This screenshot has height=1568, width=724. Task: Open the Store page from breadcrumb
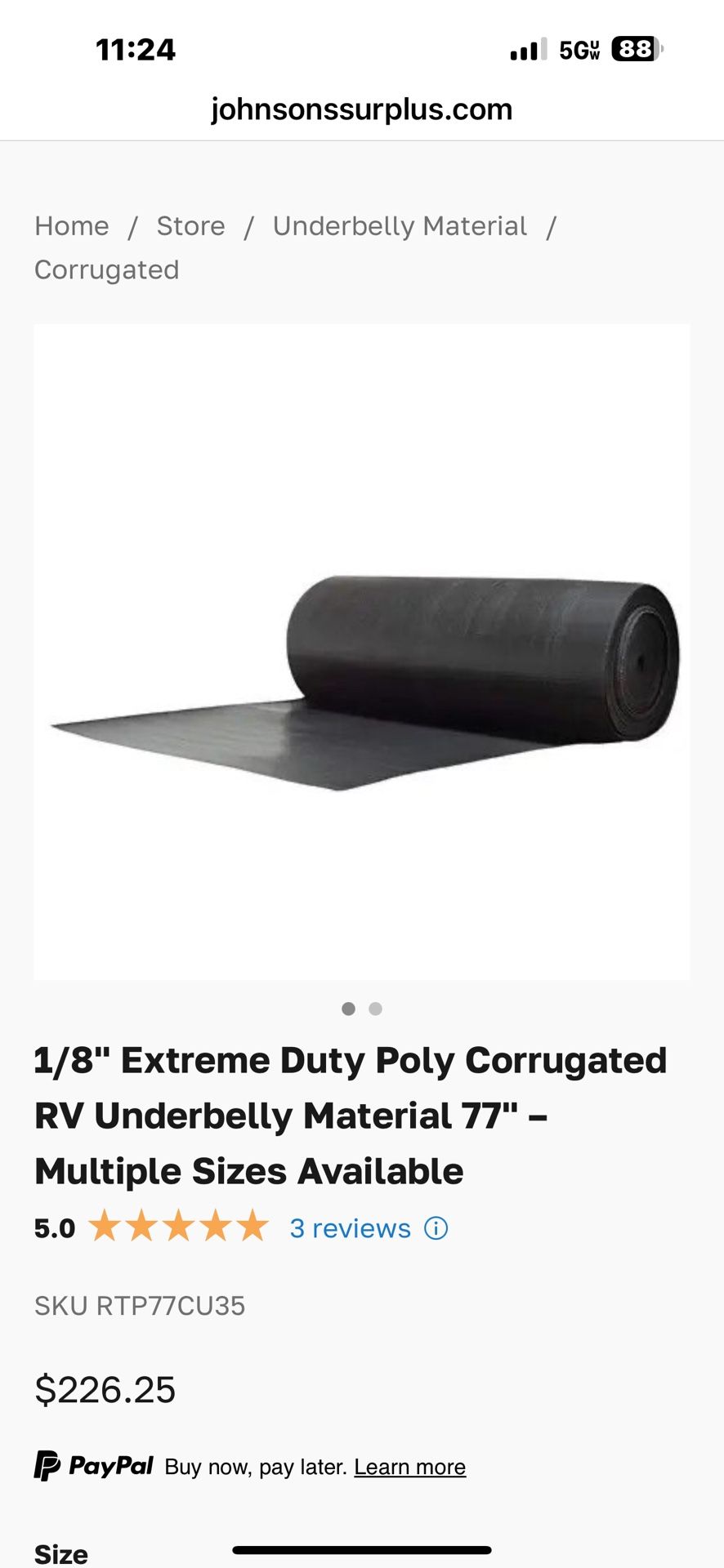(x=191, y=226)
